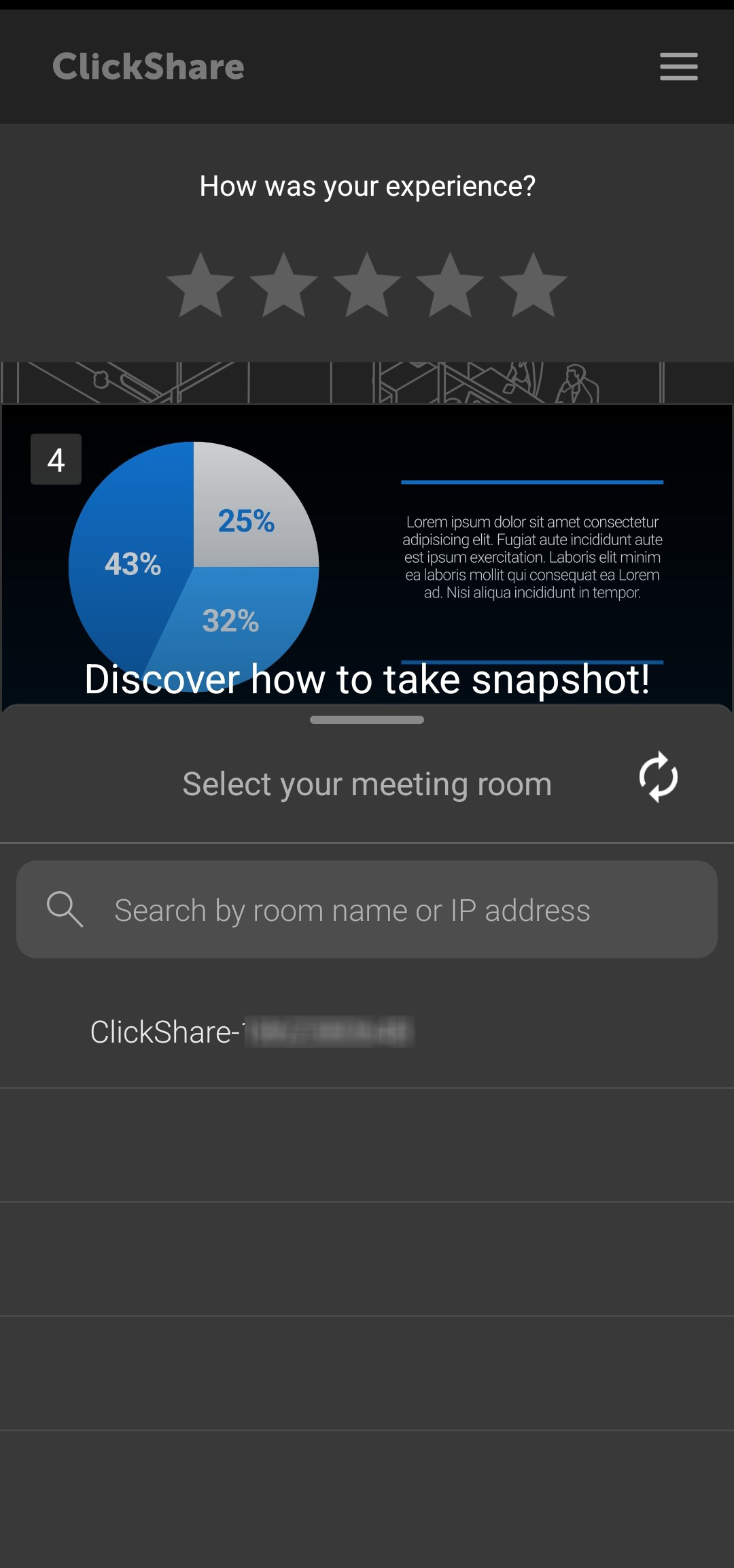Viewport: 734px width, 1568px height.
Task: Rate the experience three stars
Action: click(367, 285)
